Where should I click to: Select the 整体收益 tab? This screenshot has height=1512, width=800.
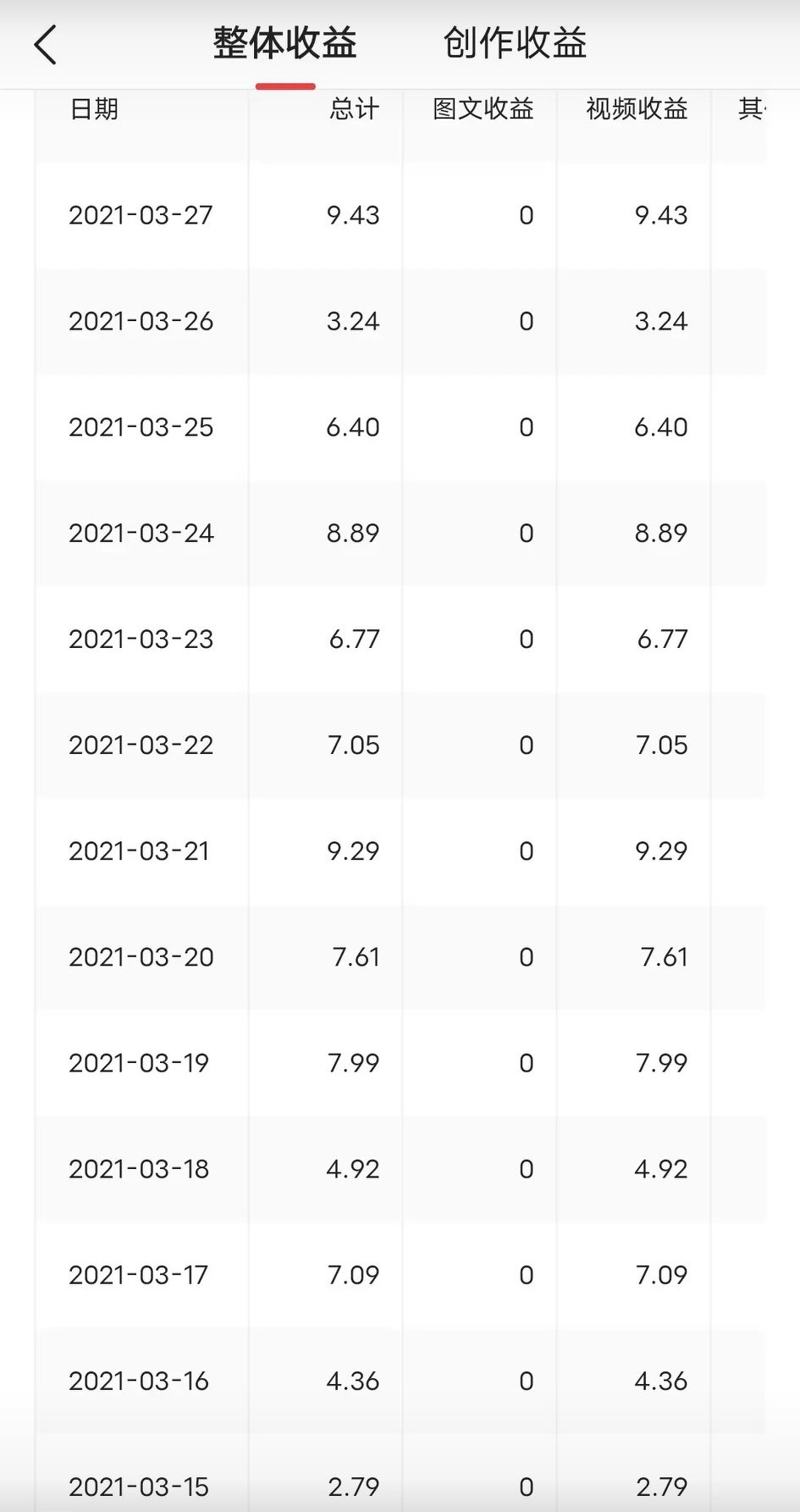(284, 43)
